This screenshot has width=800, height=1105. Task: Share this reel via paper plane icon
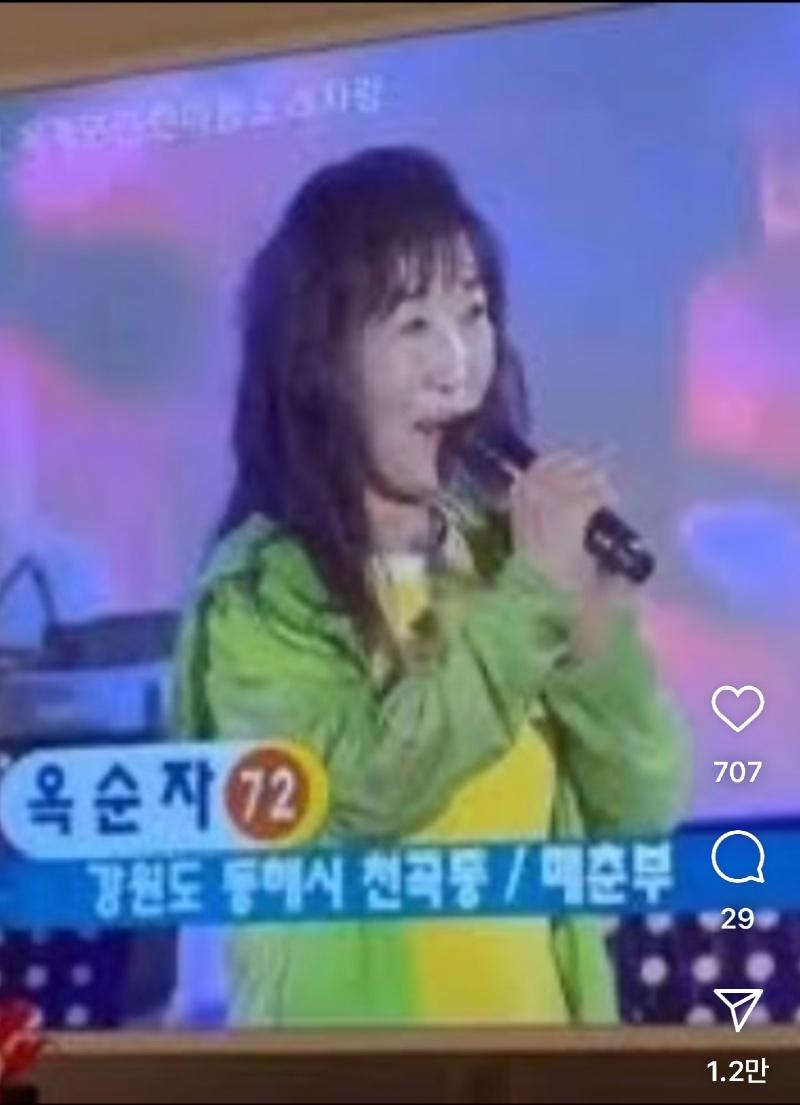pos(738,1010)
